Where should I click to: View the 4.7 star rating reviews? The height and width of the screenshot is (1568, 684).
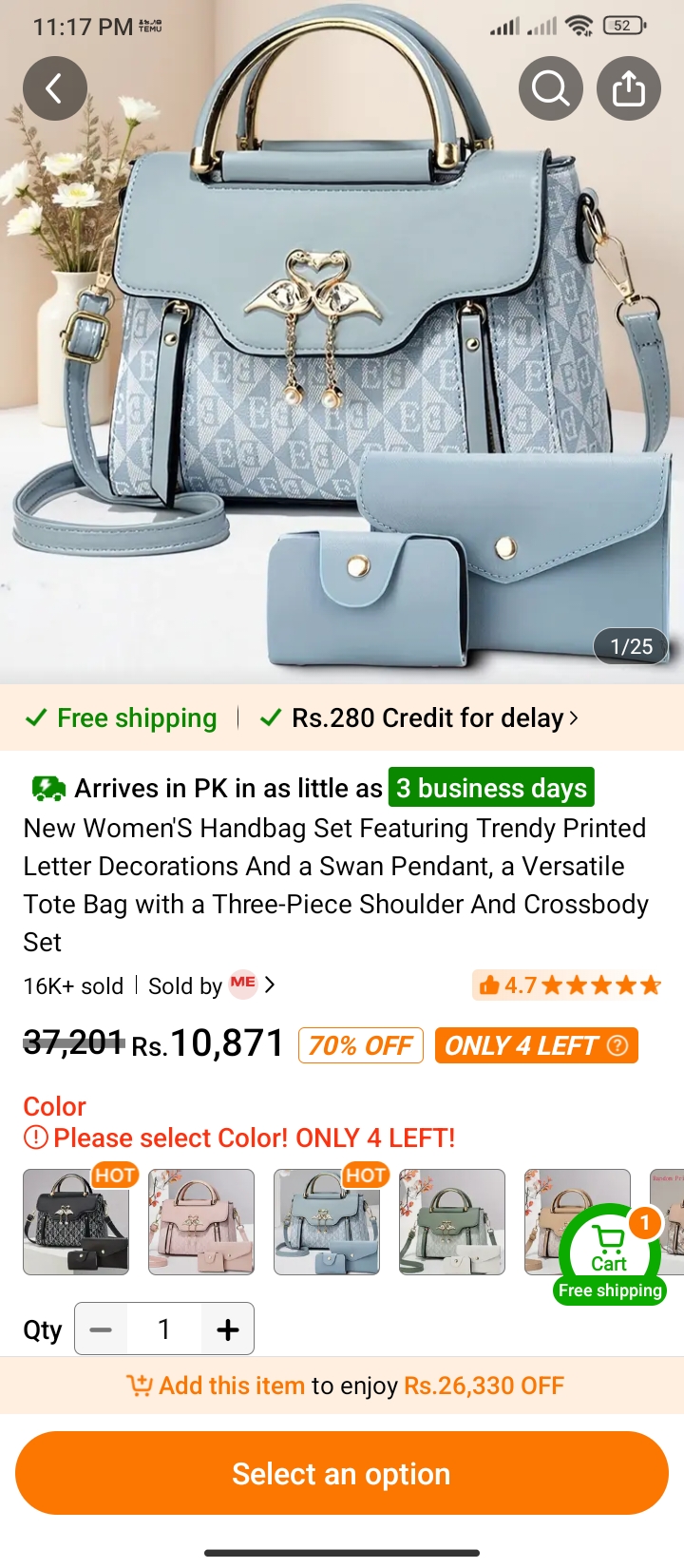pos(568,985)
